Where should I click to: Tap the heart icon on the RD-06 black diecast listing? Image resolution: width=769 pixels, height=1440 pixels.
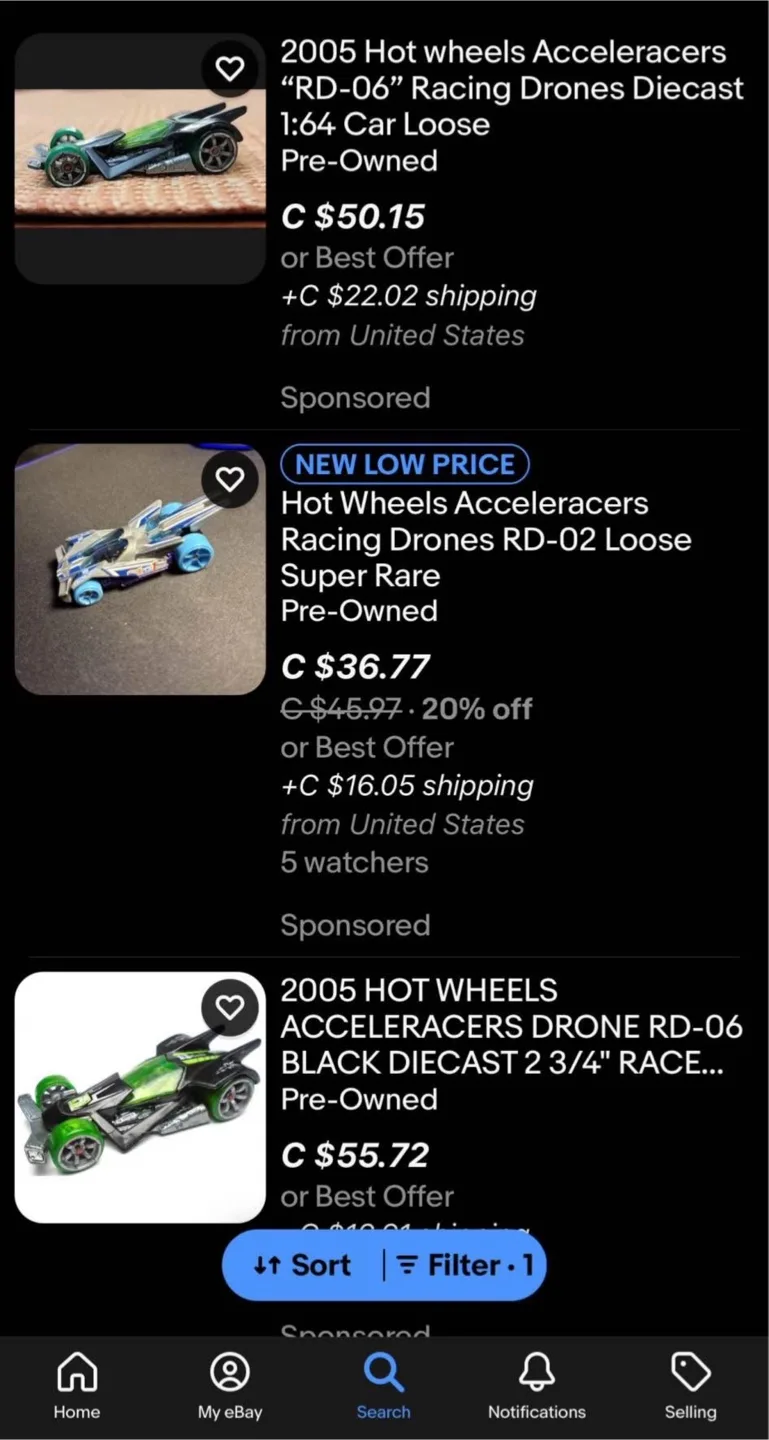point(230,1007)
